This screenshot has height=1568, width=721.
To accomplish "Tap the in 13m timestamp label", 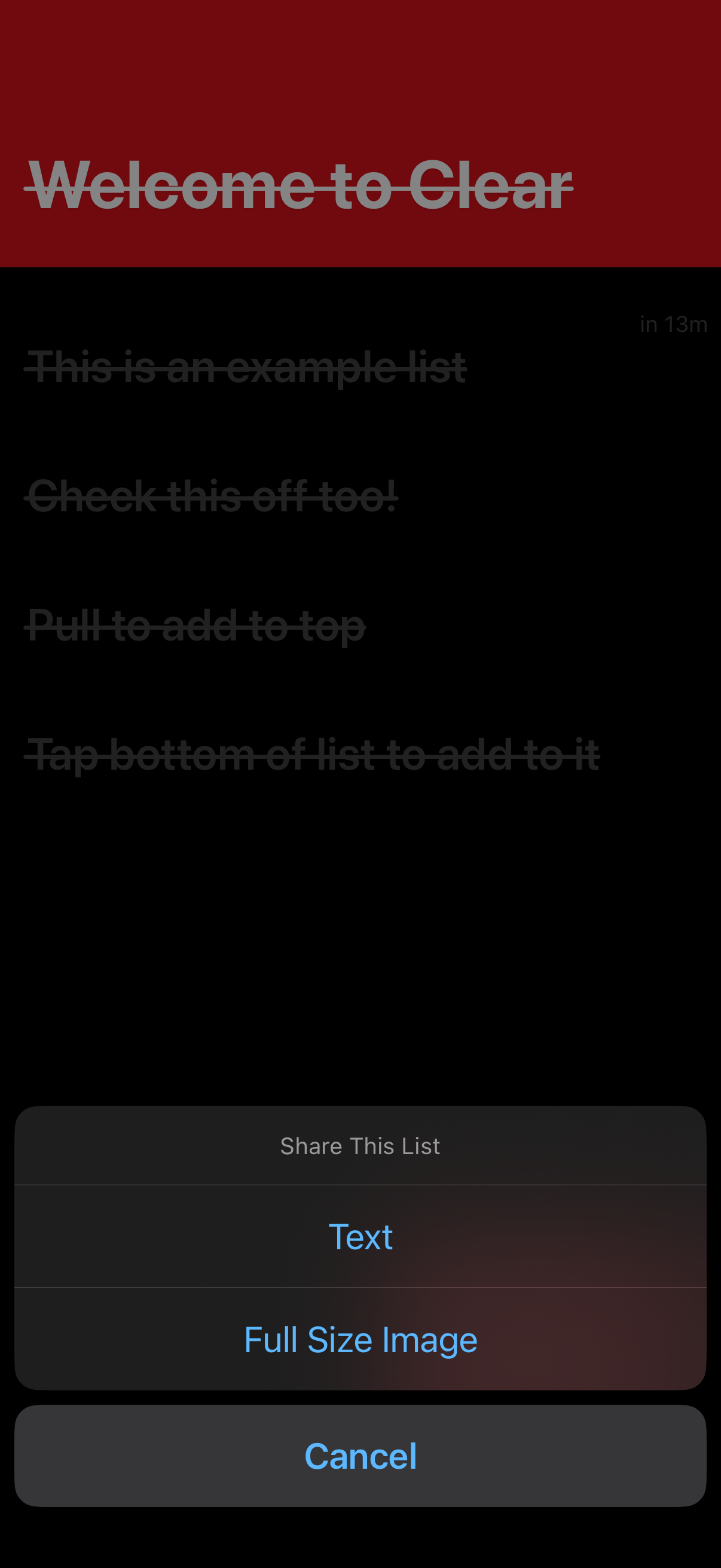I will pos(674,325).
